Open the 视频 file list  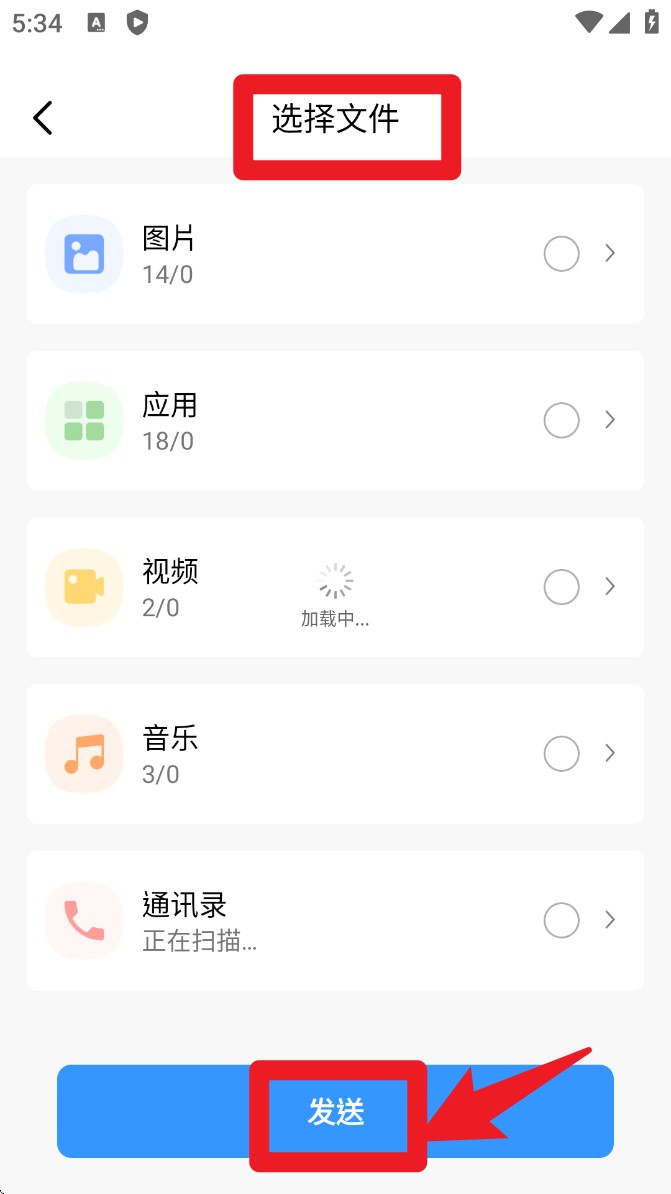click(610, 587)
